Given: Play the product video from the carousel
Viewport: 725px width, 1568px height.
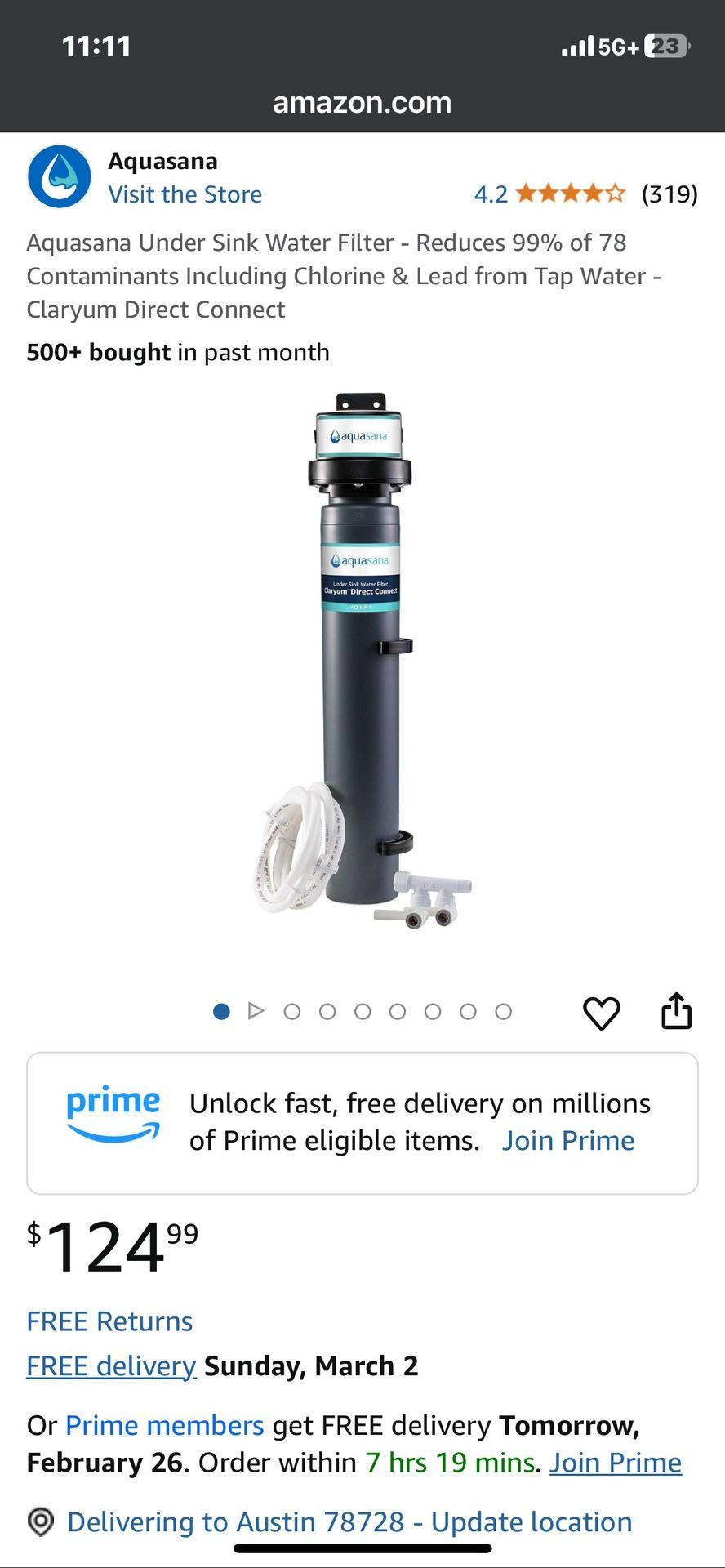Looking at the screenshot, I should pyautogui.click(x=257, y=1011).
